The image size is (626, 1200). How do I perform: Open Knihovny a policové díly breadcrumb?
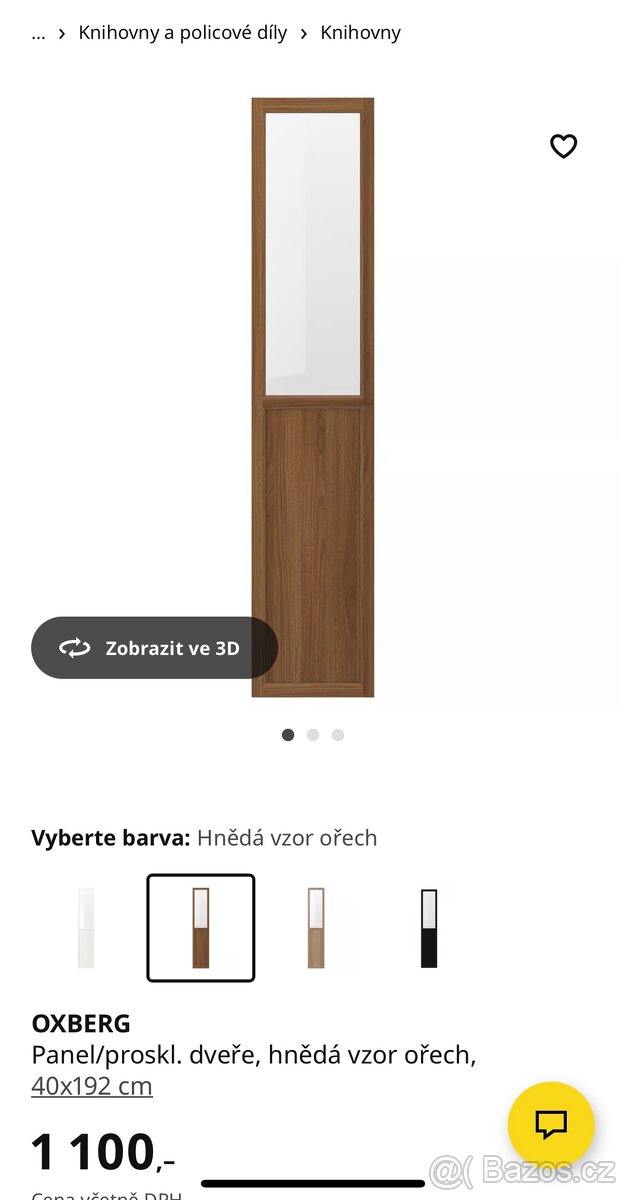coord(183,32)
